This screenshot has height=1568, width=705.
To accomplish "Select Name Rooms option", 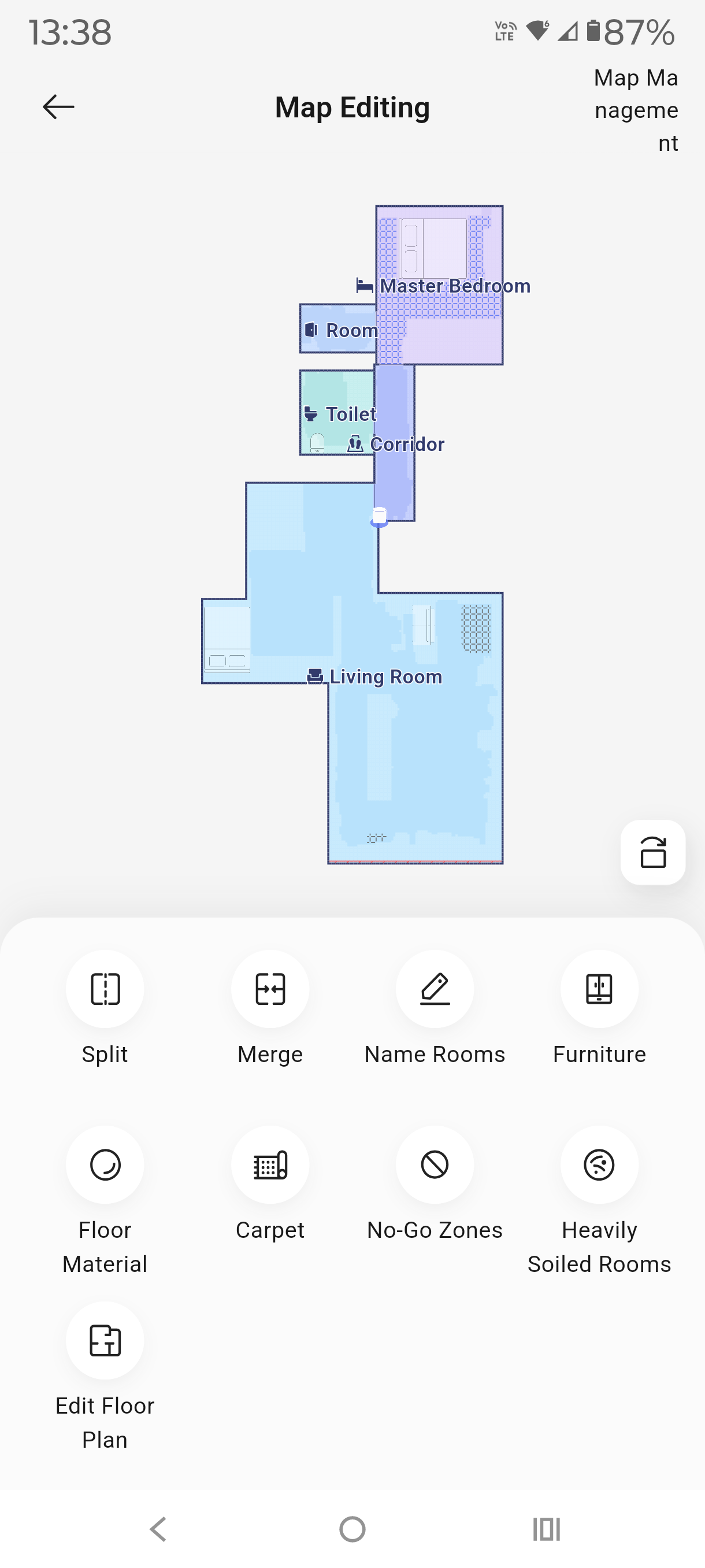I will (x=435, y=989).
